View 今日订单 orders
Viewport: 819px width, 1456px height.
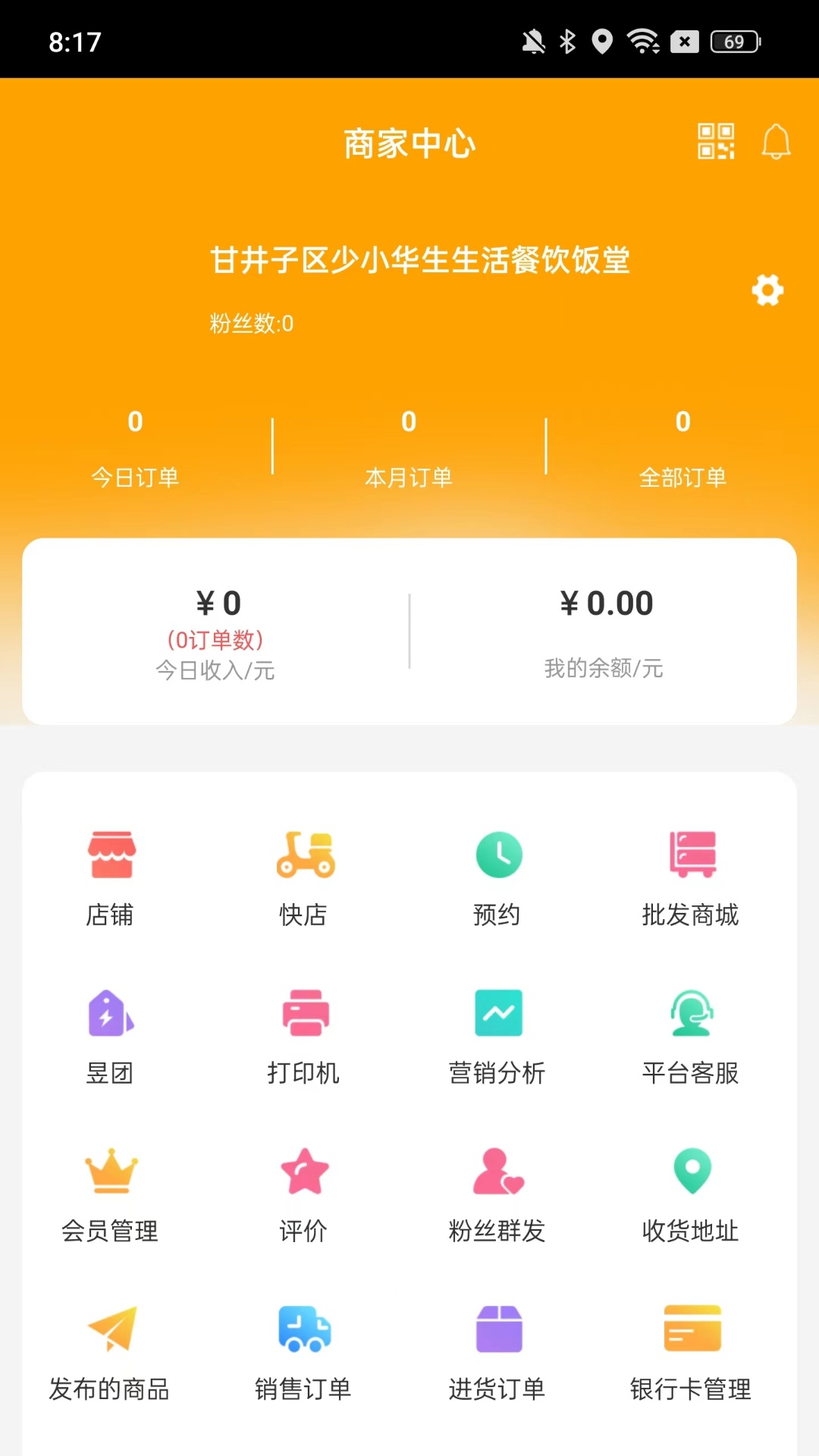click(x=135, y=448)
